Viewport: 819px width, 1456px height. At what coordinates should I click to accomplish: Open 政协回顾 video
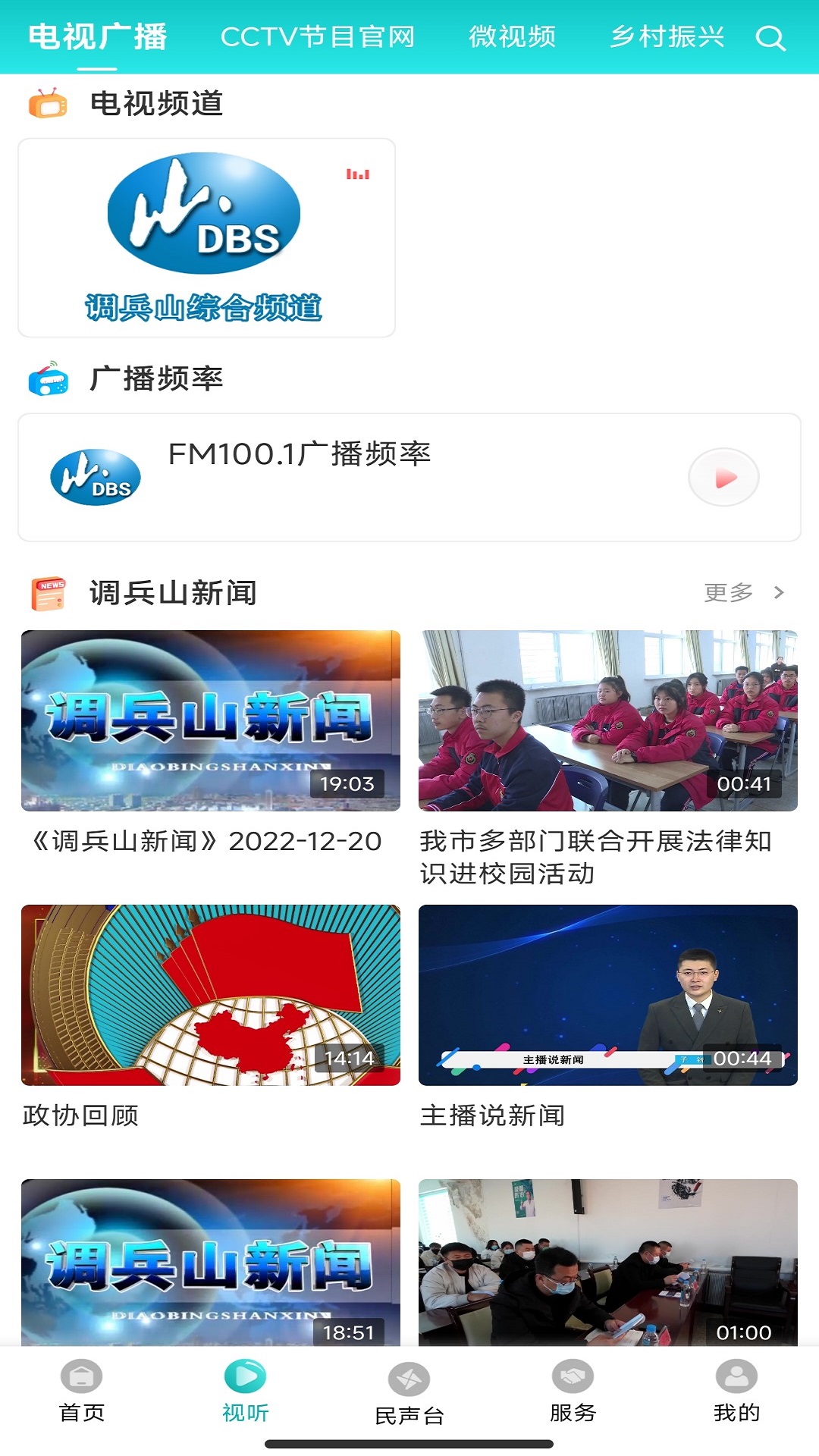[x=211, y=995]
